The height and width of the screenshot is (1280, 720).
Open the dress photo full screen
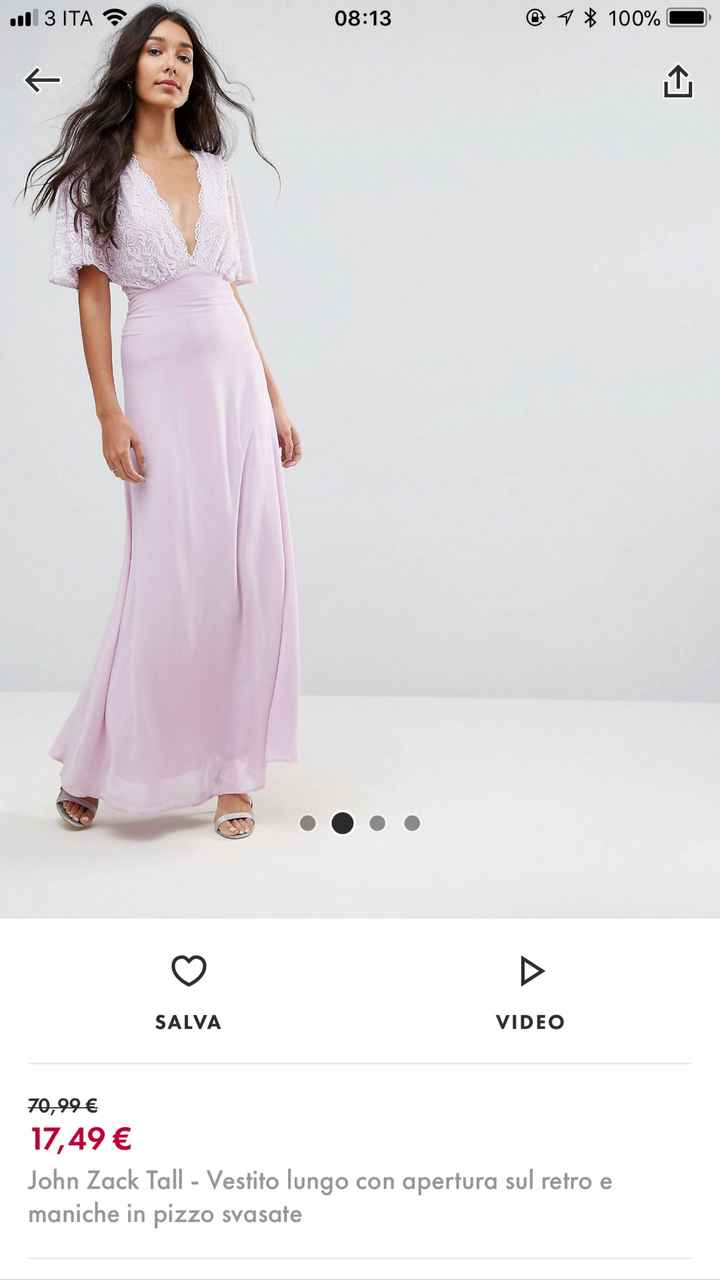pos(360,450)
